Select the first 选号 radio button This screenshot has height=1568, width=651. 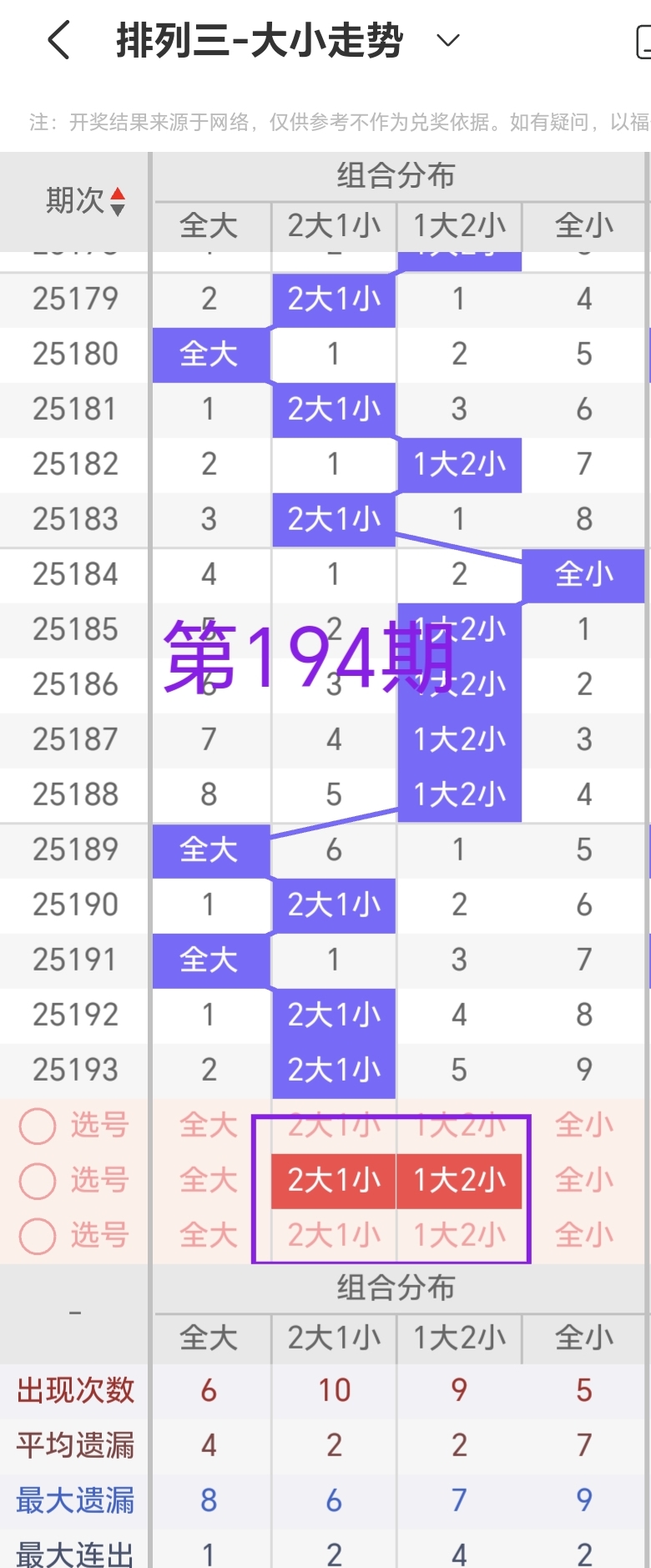click(37, 1124)
